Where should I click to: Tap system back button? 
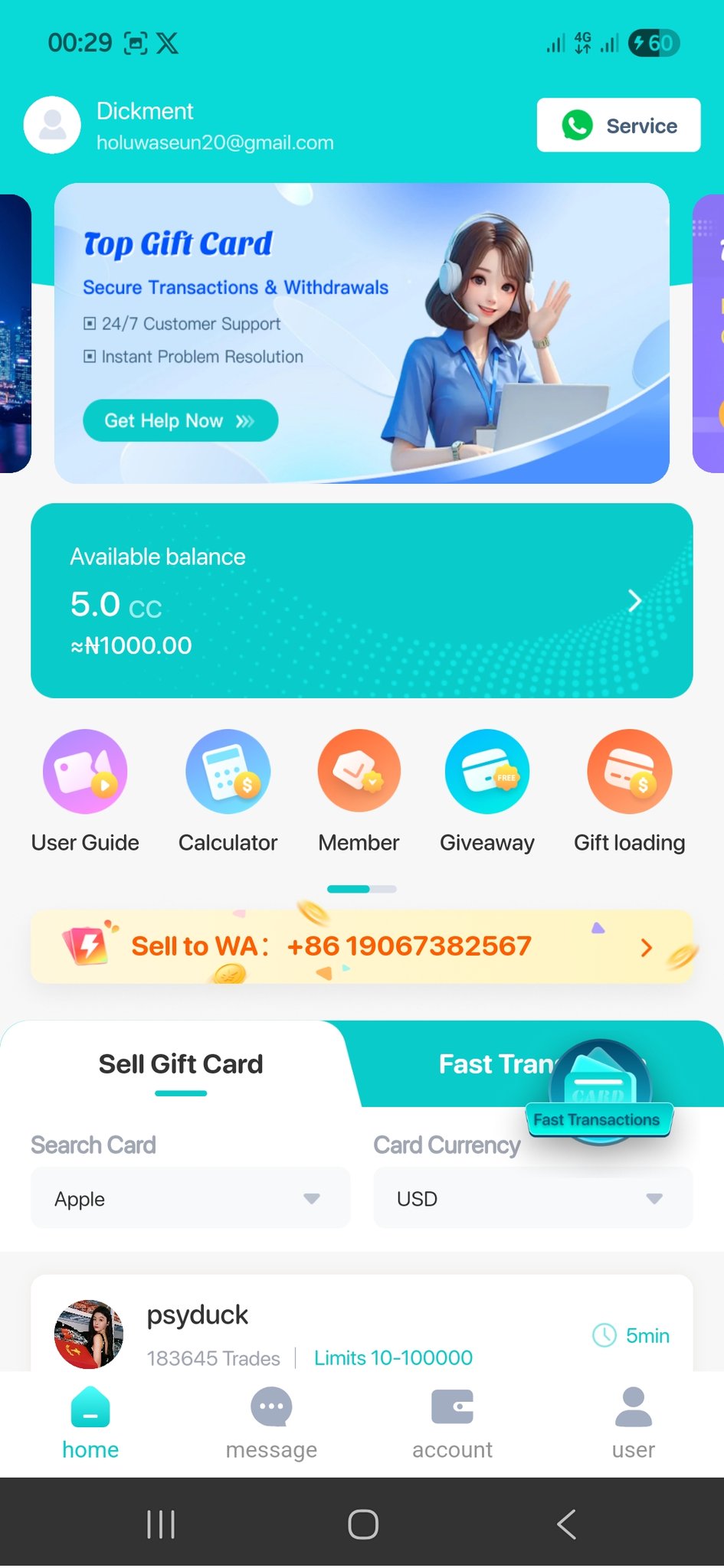pyautogui.click(x=566, y=1524)
